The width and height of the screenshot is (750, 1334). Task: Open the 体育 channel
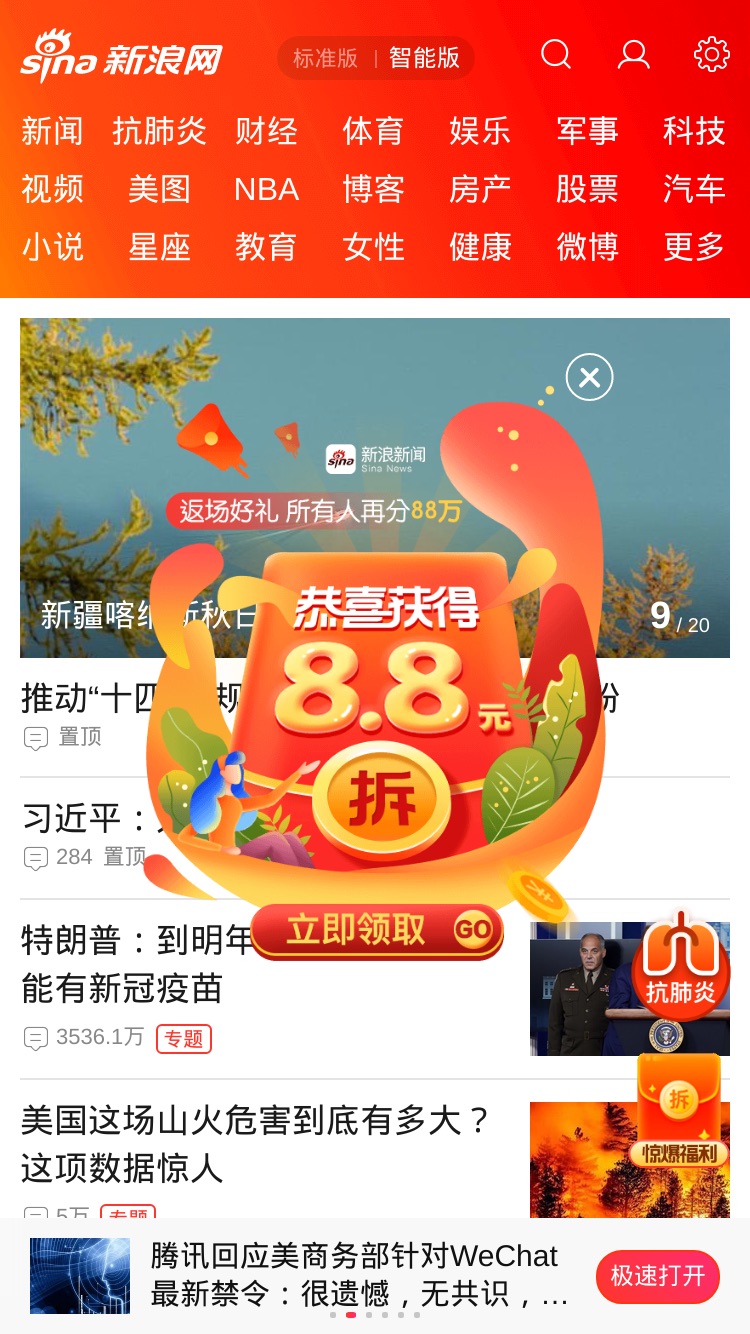(373, 131)
